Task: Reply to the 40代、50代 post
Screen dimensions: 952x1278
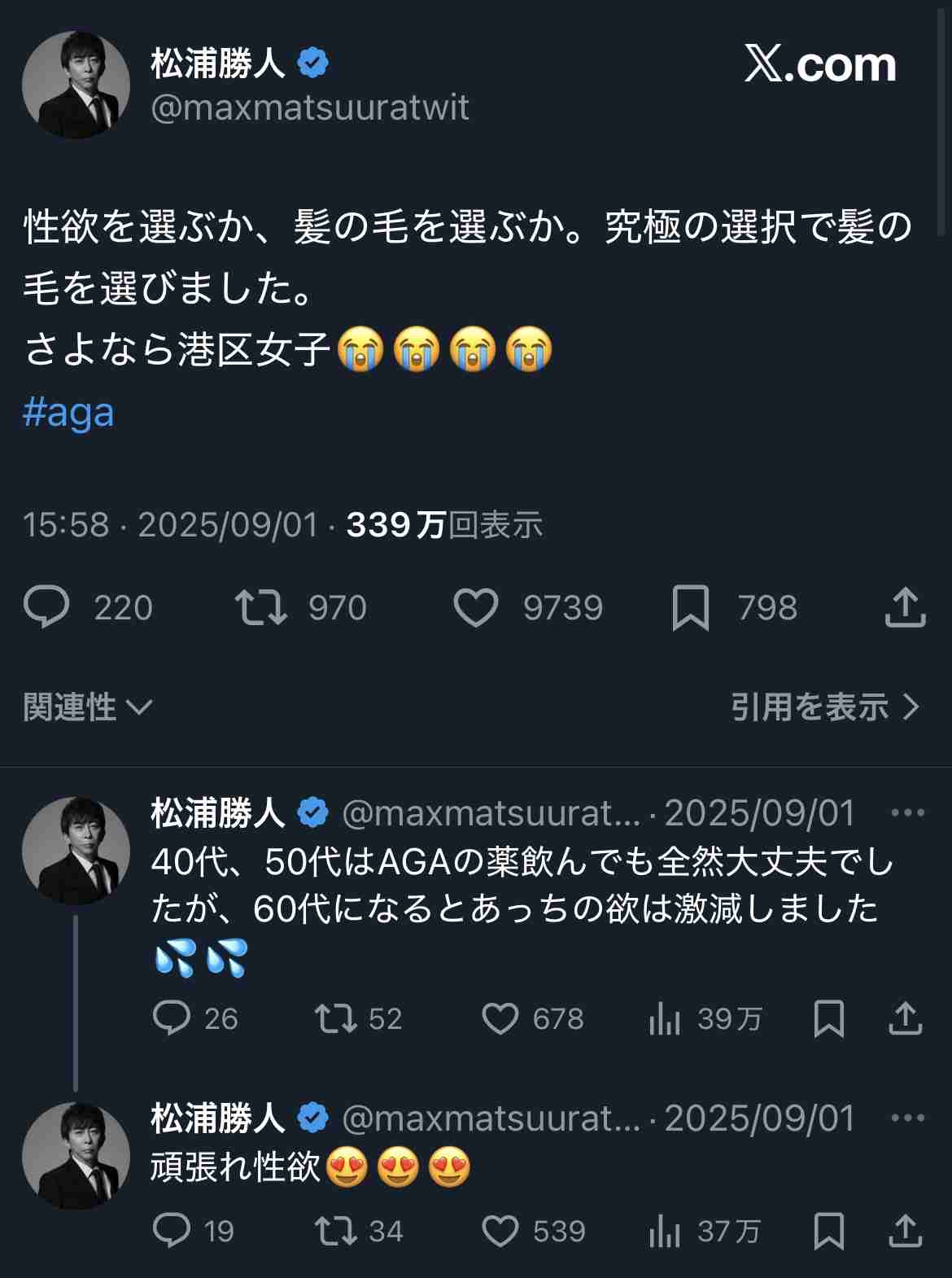Action: pos(172,1018)
